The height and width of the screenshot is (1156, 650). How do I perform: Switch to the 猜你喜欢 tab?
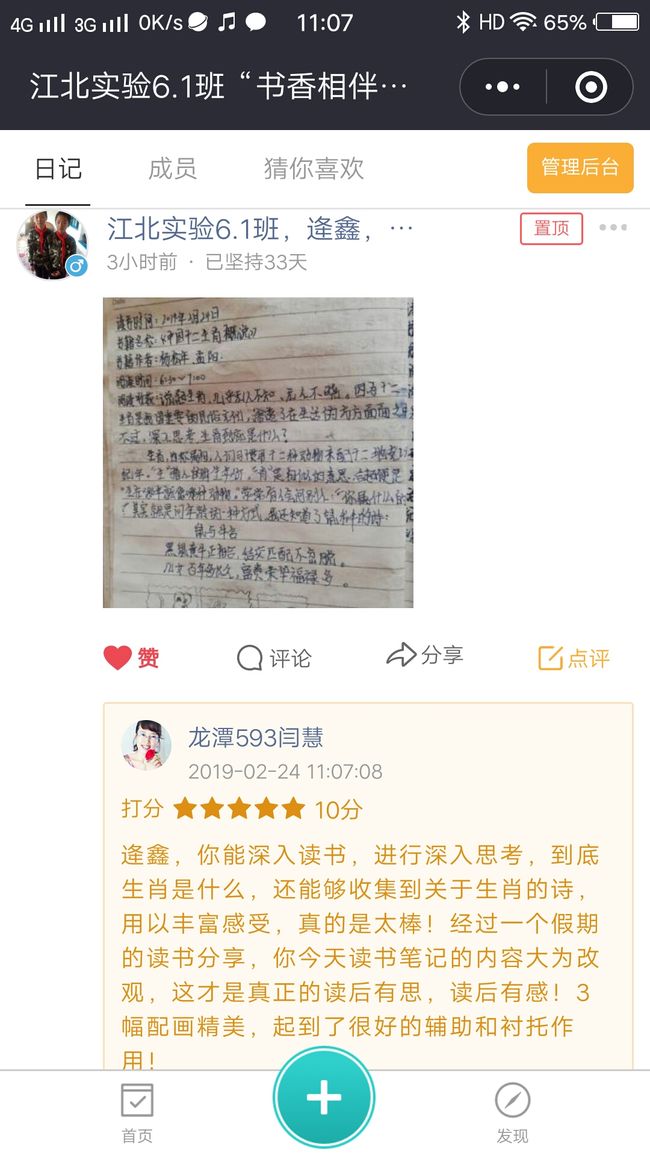(x=314, y=168)
